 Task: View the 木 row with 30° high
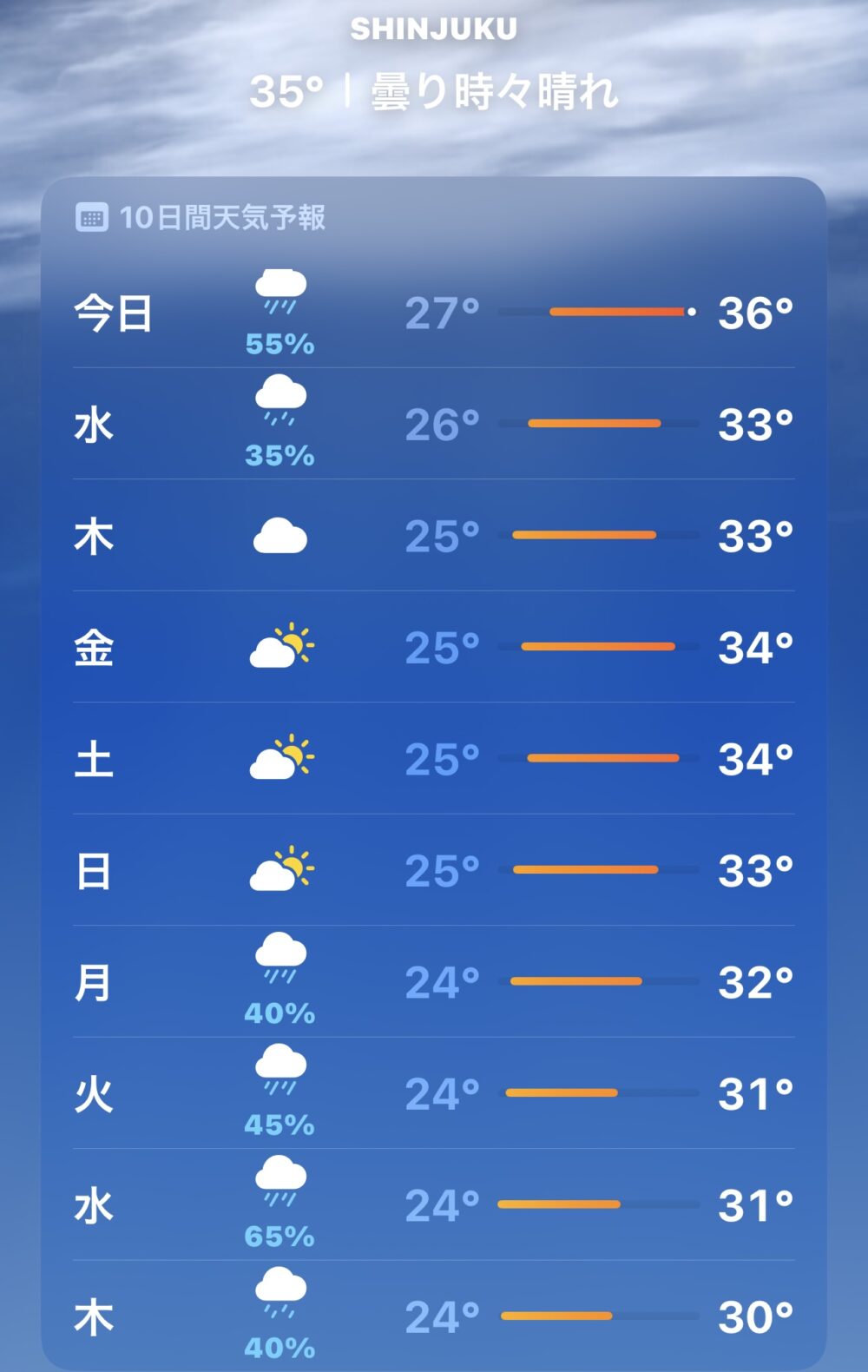click(x=432, y=1316)
